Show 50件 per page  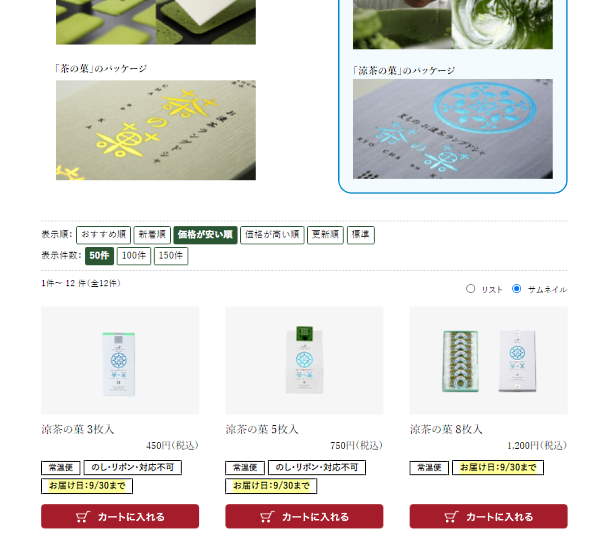coord(99,256)
